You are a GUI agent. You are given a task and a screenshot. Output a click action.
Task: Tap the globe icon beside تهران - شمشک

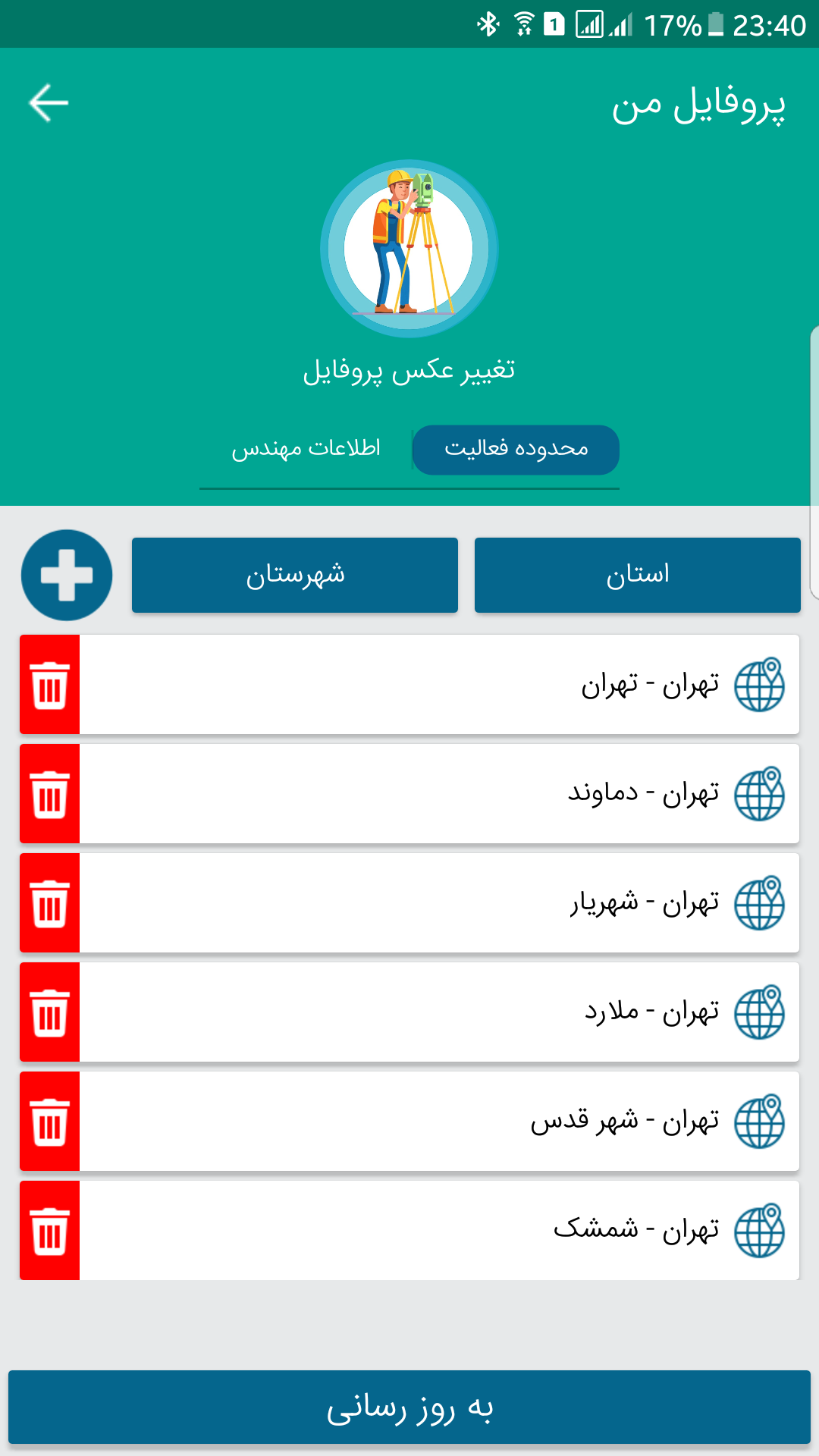[758, 1230]
